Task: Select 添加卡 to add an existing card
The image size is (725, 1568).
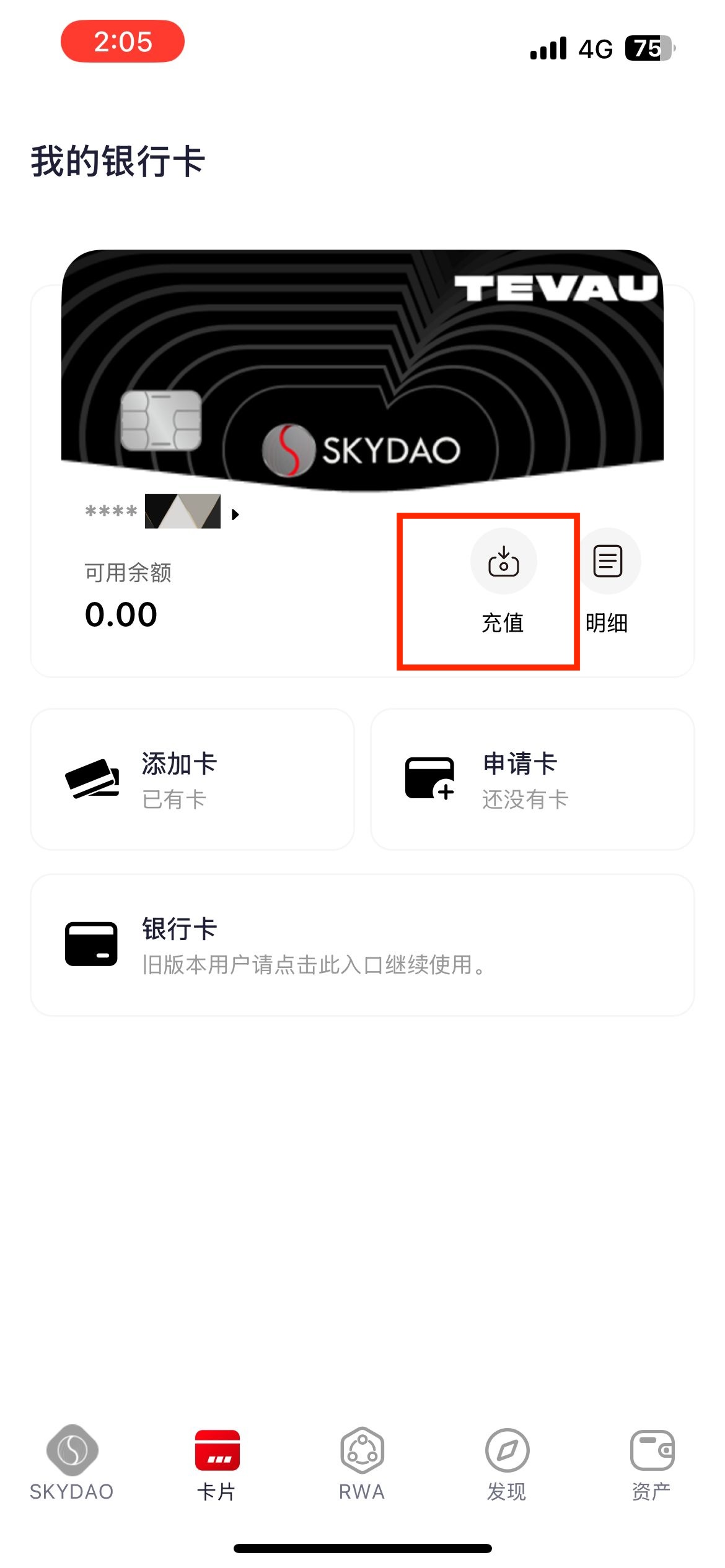Action: [x=192, y=779]
